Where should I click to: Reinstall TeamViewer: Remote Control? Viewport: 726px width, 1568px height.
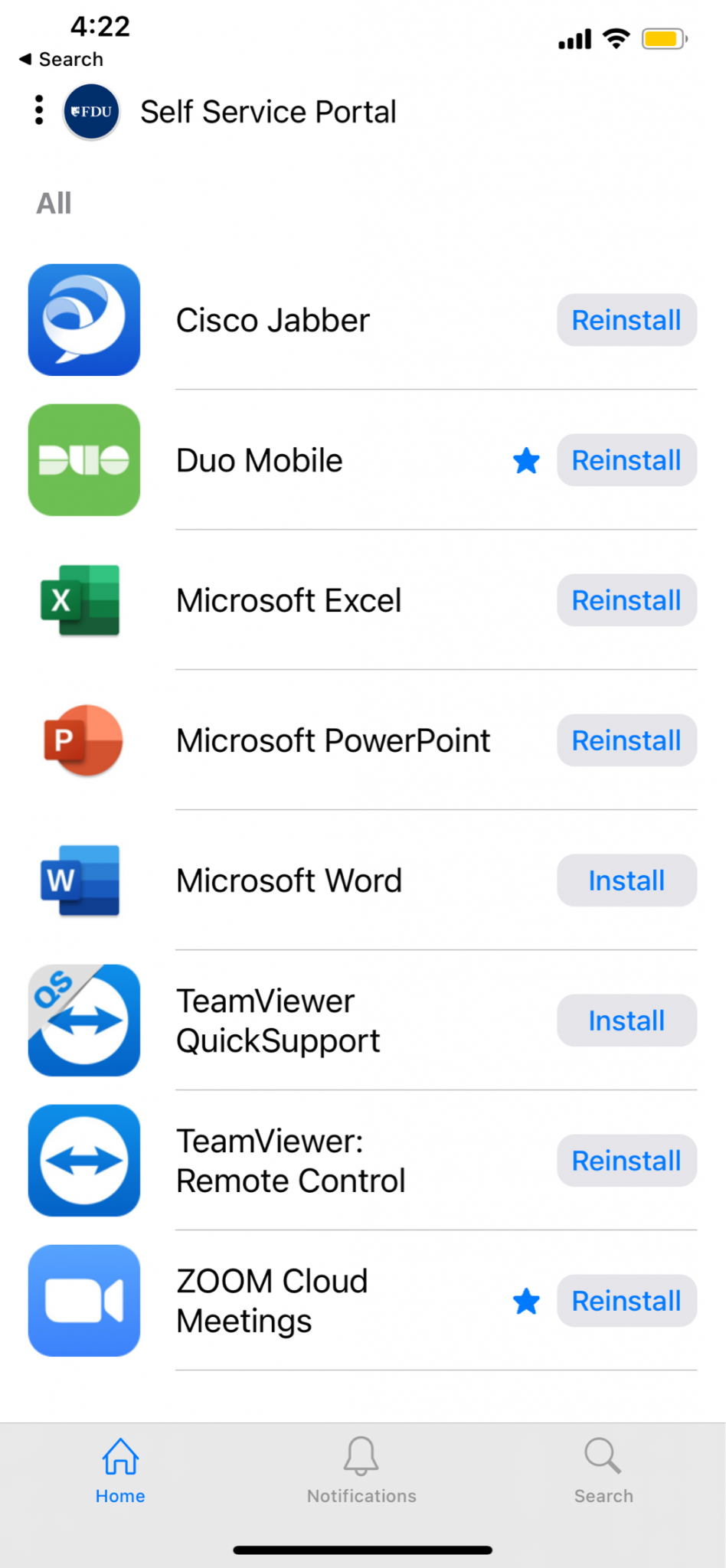click(x=626, y=1161)
